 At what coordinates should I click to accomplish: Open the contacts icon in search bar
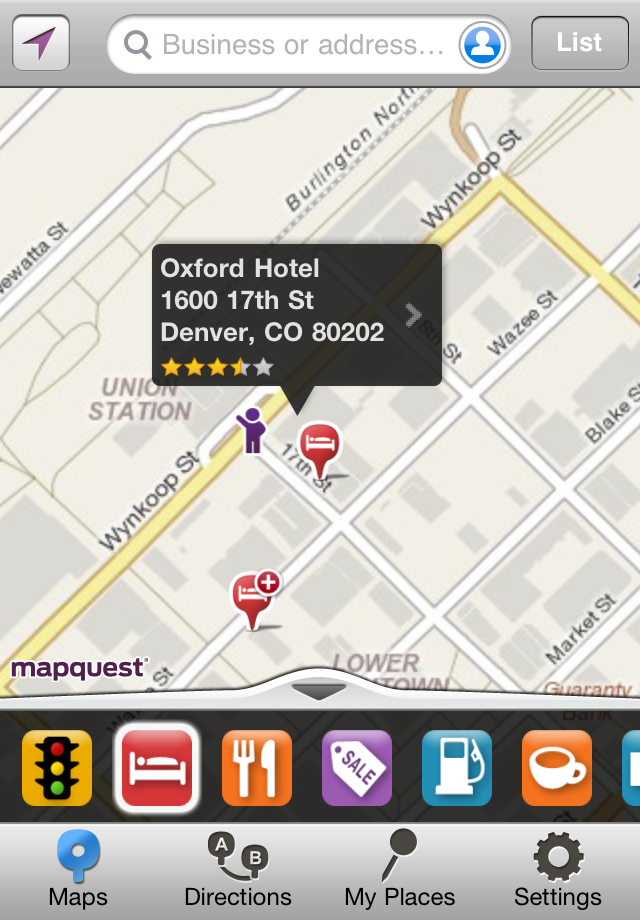tap(481, 45)
